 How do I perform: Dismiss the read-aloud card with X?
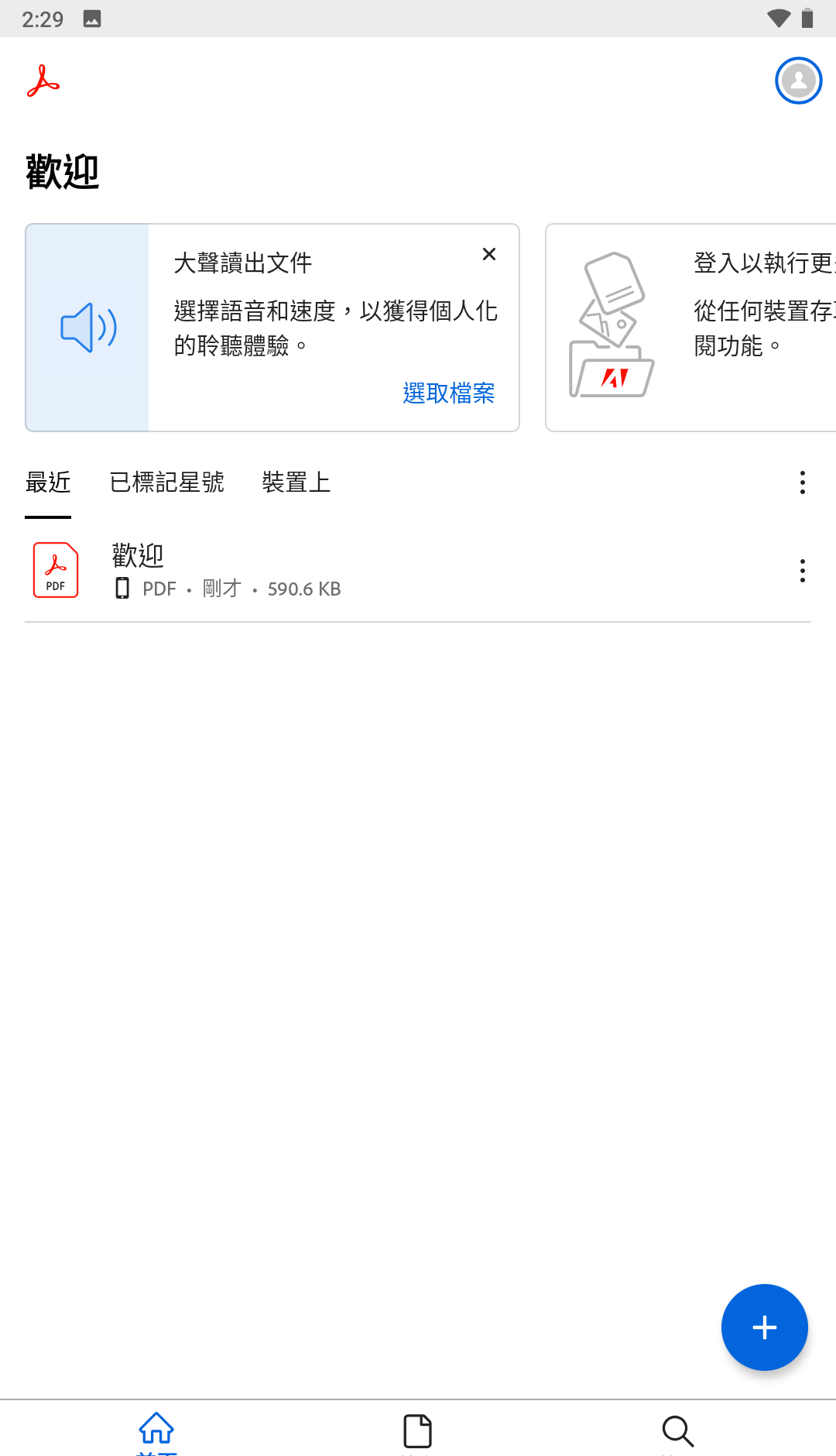coord(488,254)
